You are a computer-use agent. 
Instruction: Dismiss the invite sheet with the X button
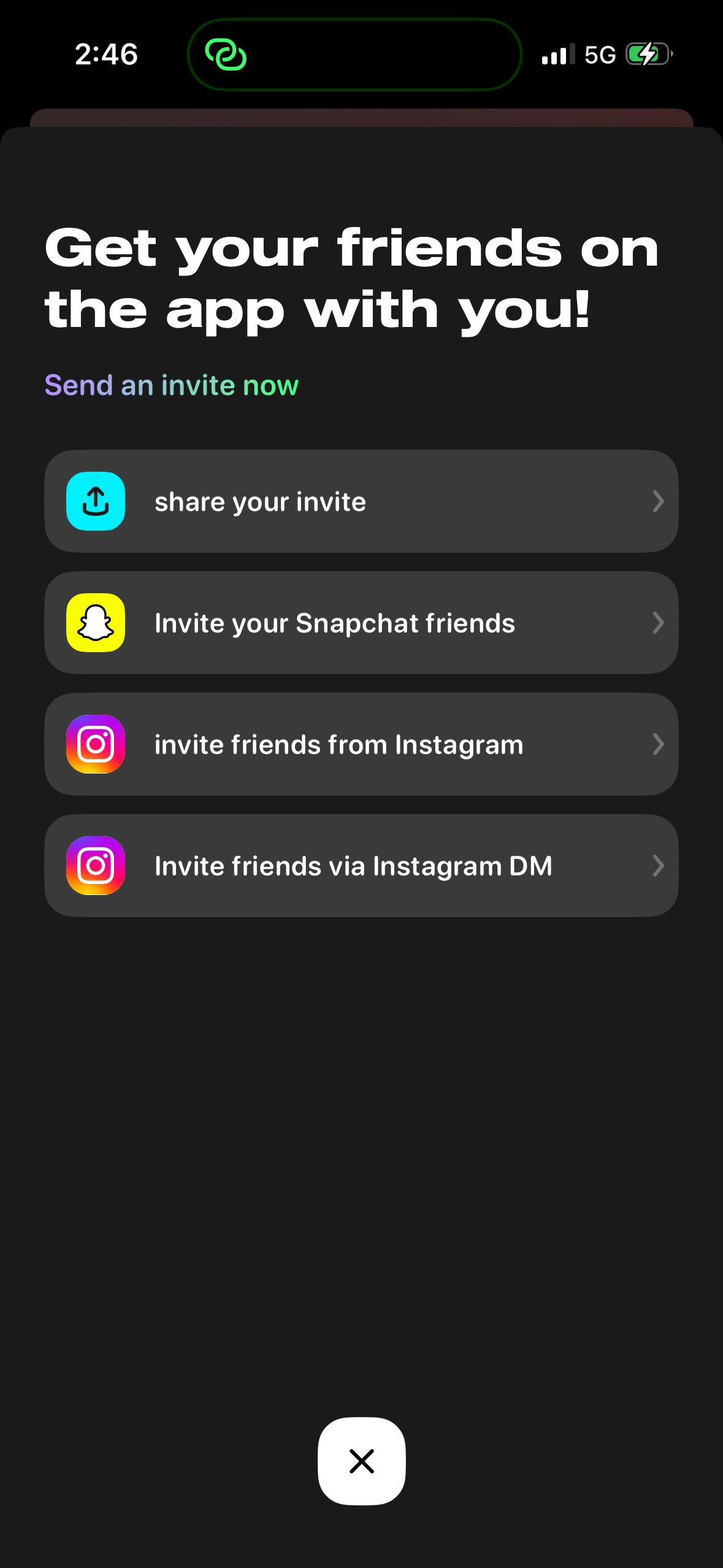(361, 1461)
